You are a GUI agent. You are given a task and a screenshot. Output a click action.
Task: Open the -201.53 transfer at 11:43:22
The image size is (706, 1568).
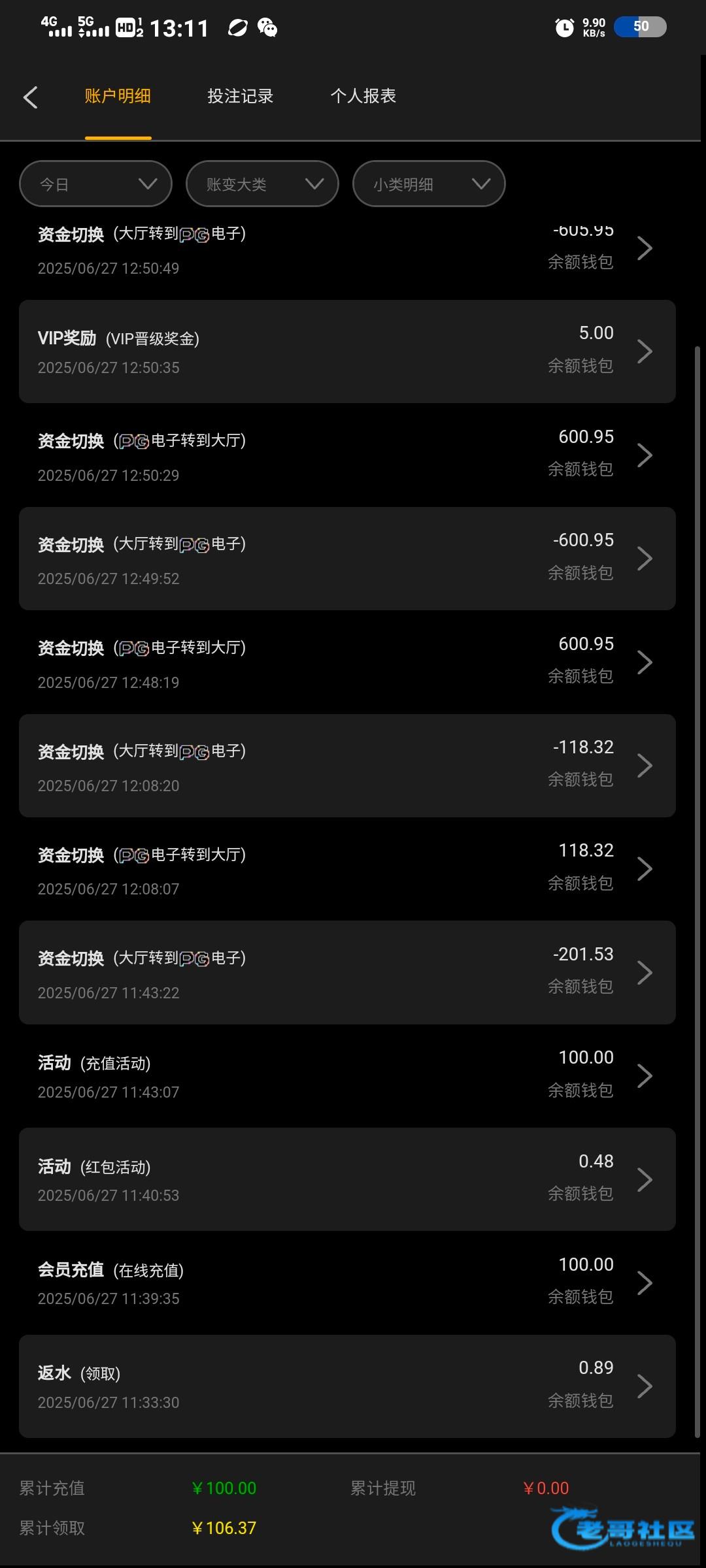tap(347, 973)
